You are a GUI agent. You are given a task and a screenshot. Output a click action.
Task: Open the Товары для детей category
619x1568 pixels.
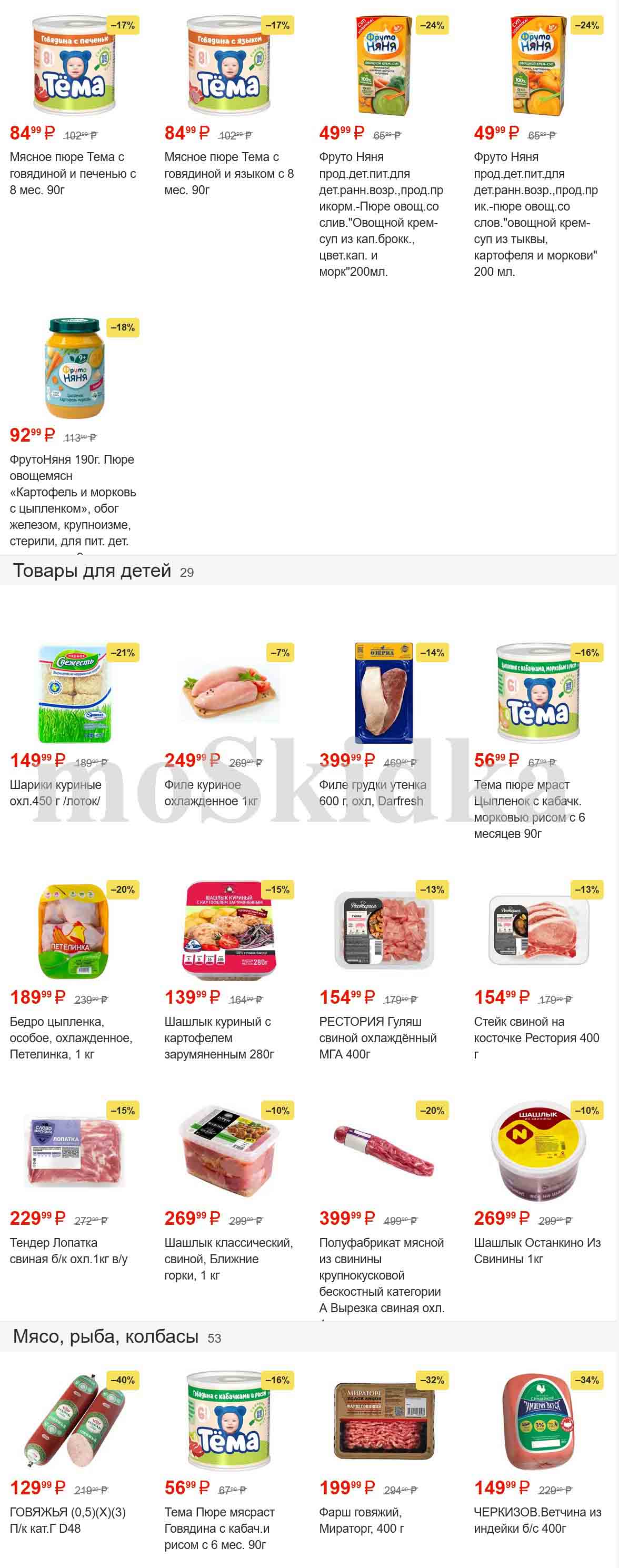click(92, 571)
